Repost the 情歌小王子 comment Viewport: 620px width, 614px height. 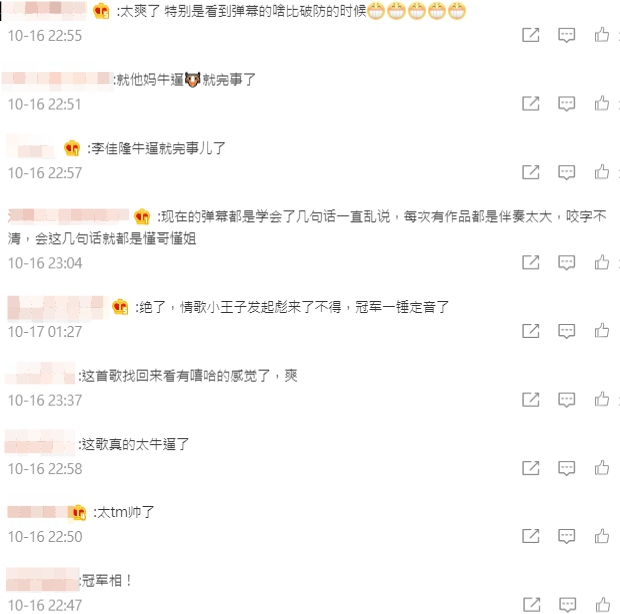[x=531, y=331]
